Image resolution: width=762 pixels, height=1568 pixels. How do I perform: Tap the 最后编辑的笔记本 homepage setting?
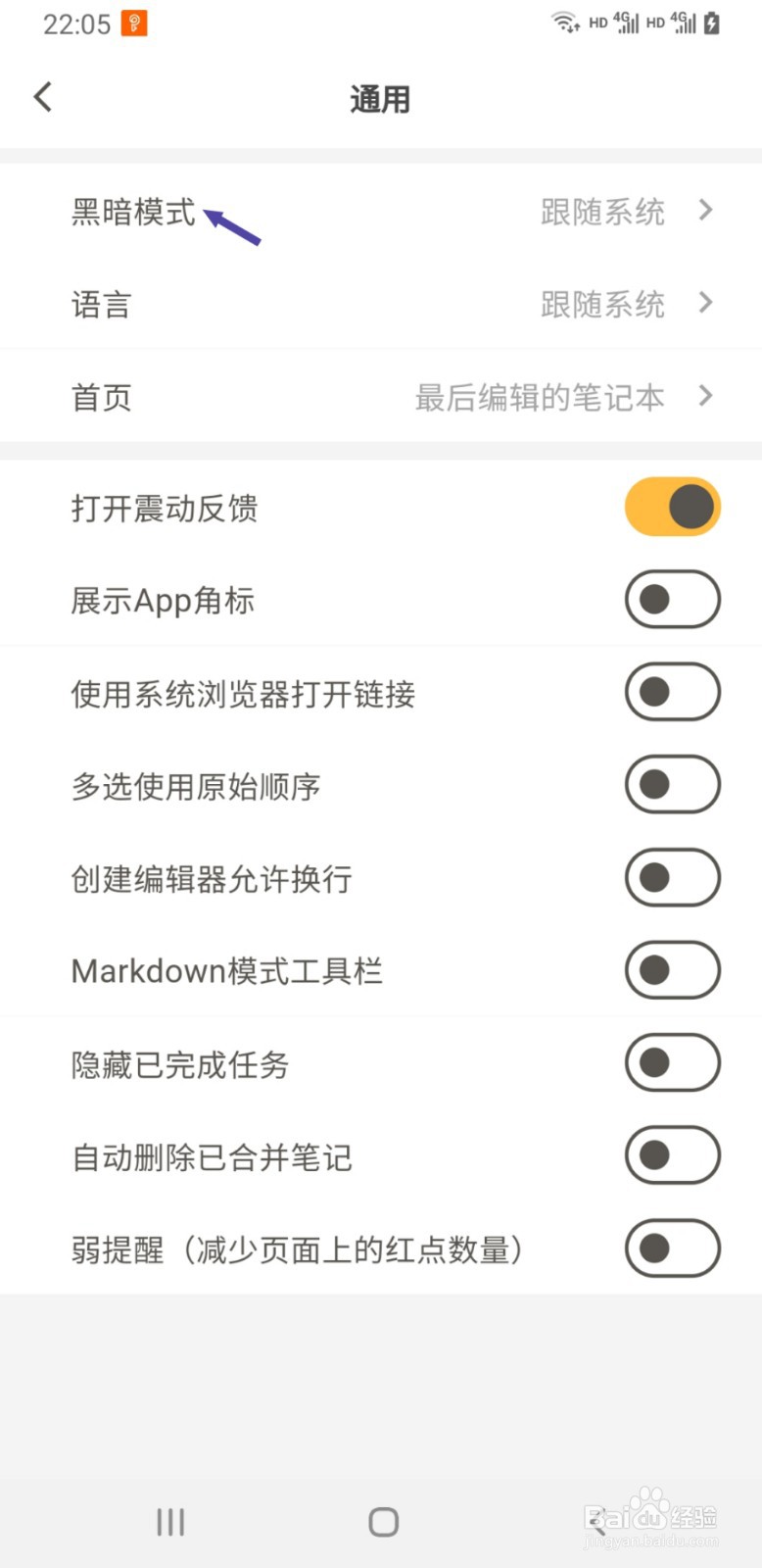tap(539, 396)
